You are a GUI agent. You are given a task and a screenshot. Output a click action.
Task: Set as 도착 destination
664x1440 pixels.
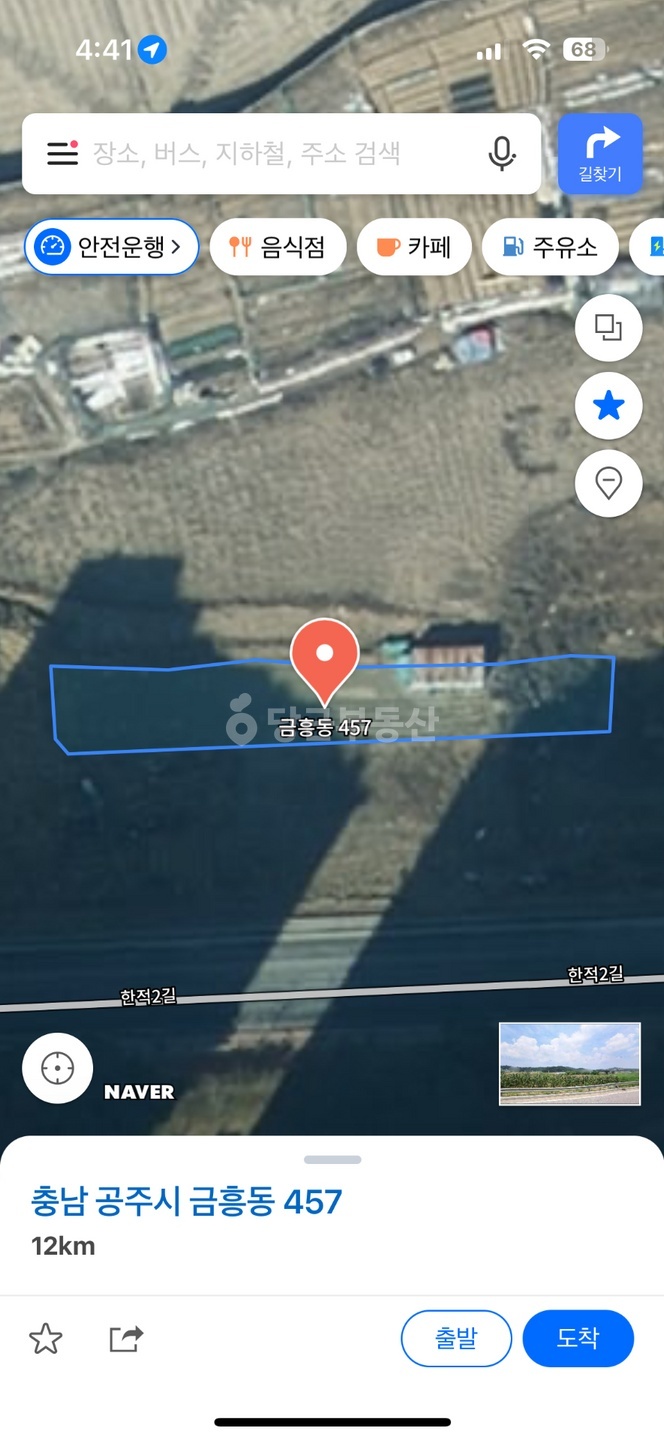tap(578, 1338)
